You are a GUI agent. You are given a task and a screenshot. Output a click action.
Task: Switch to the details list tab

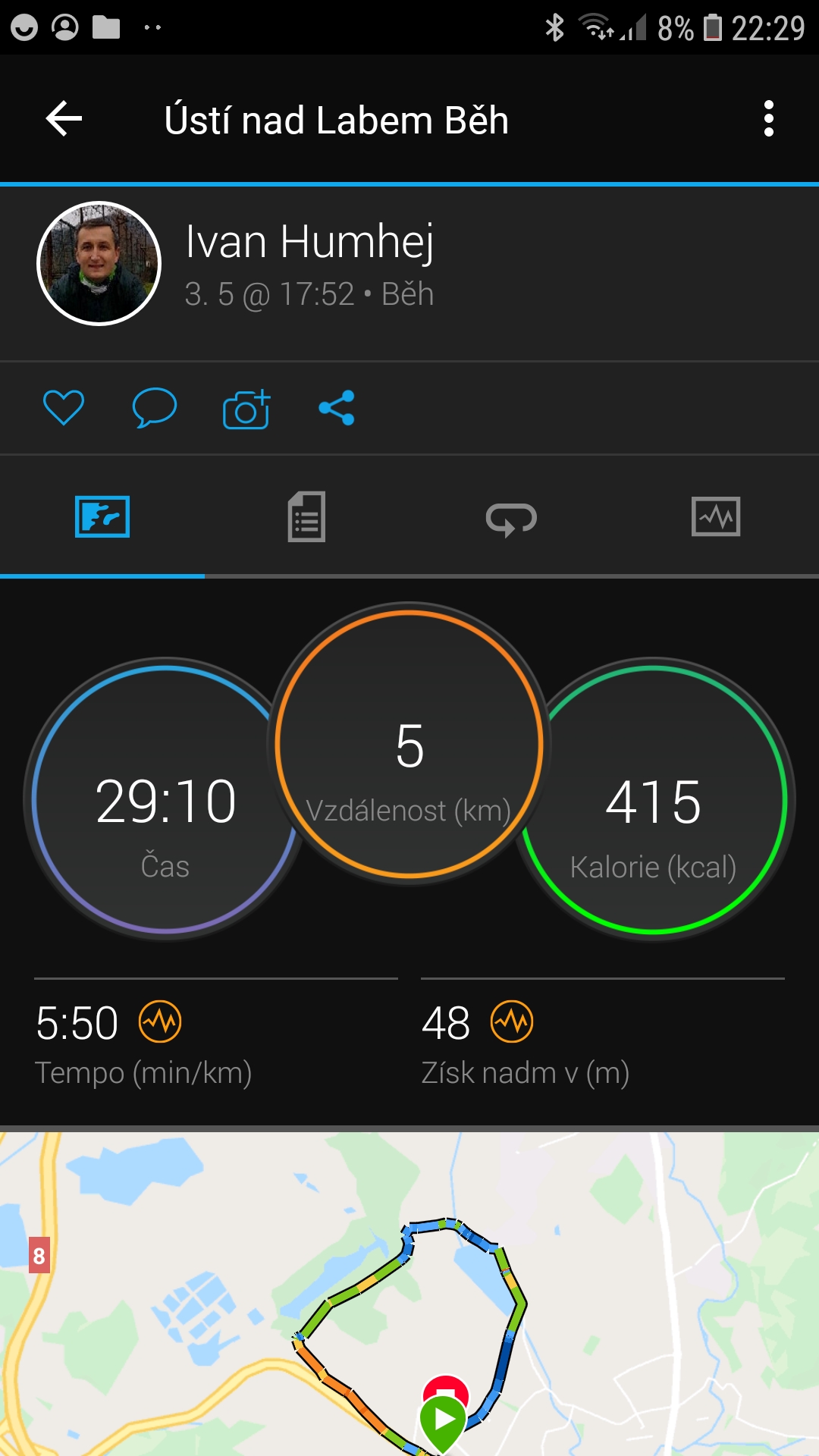click(306, 516)
